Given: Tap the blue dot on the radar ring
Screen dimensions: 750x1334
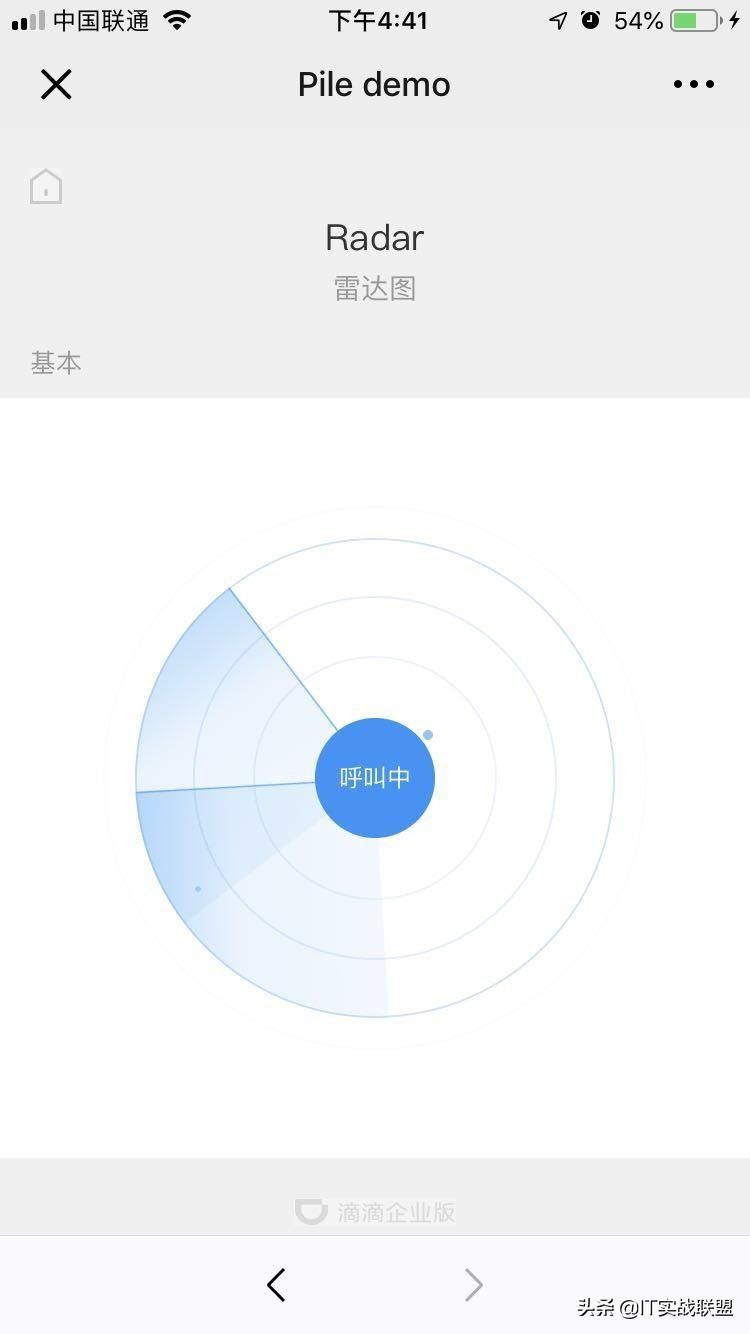Looking at the screenshot, I should click(427, 734).
